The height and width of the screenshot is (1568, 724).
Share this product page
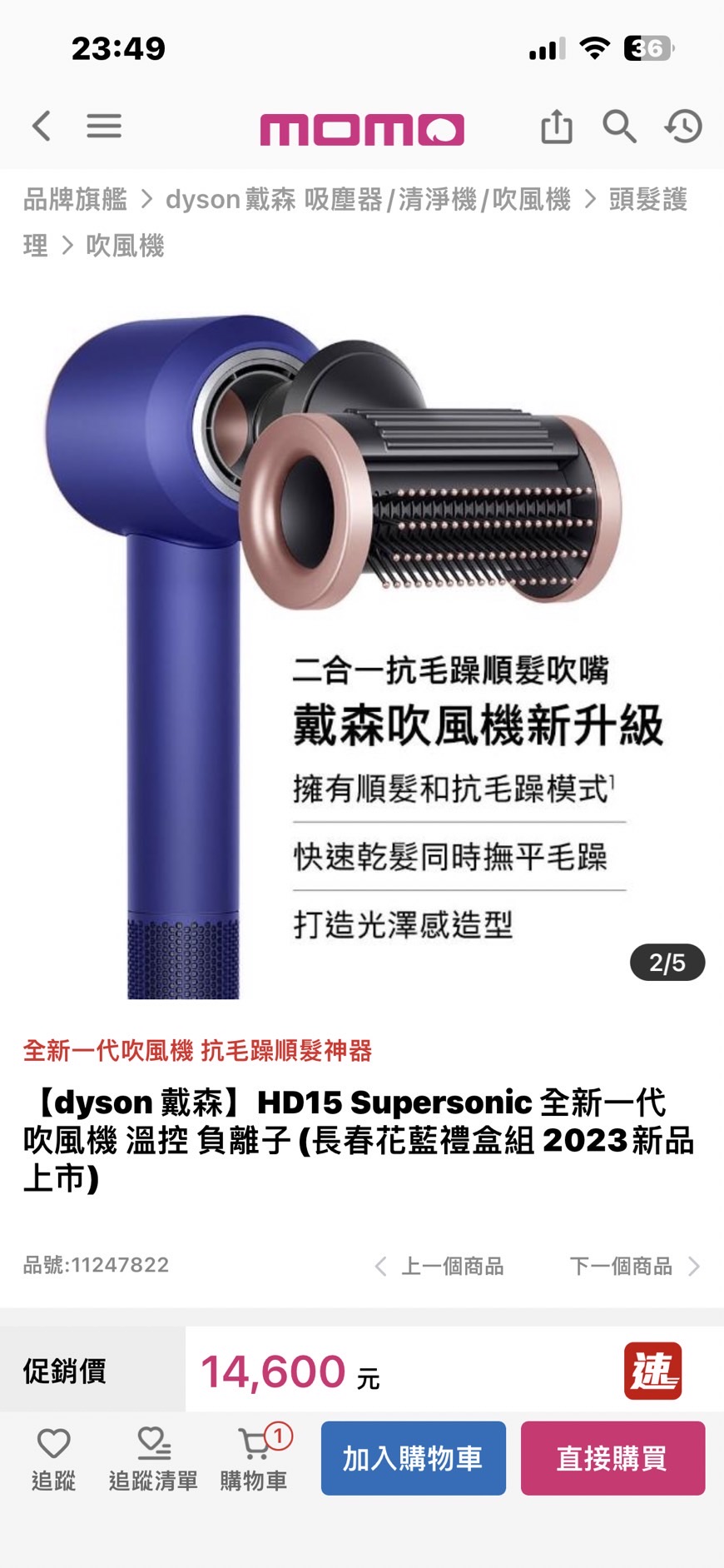click(x=557, y=127)
